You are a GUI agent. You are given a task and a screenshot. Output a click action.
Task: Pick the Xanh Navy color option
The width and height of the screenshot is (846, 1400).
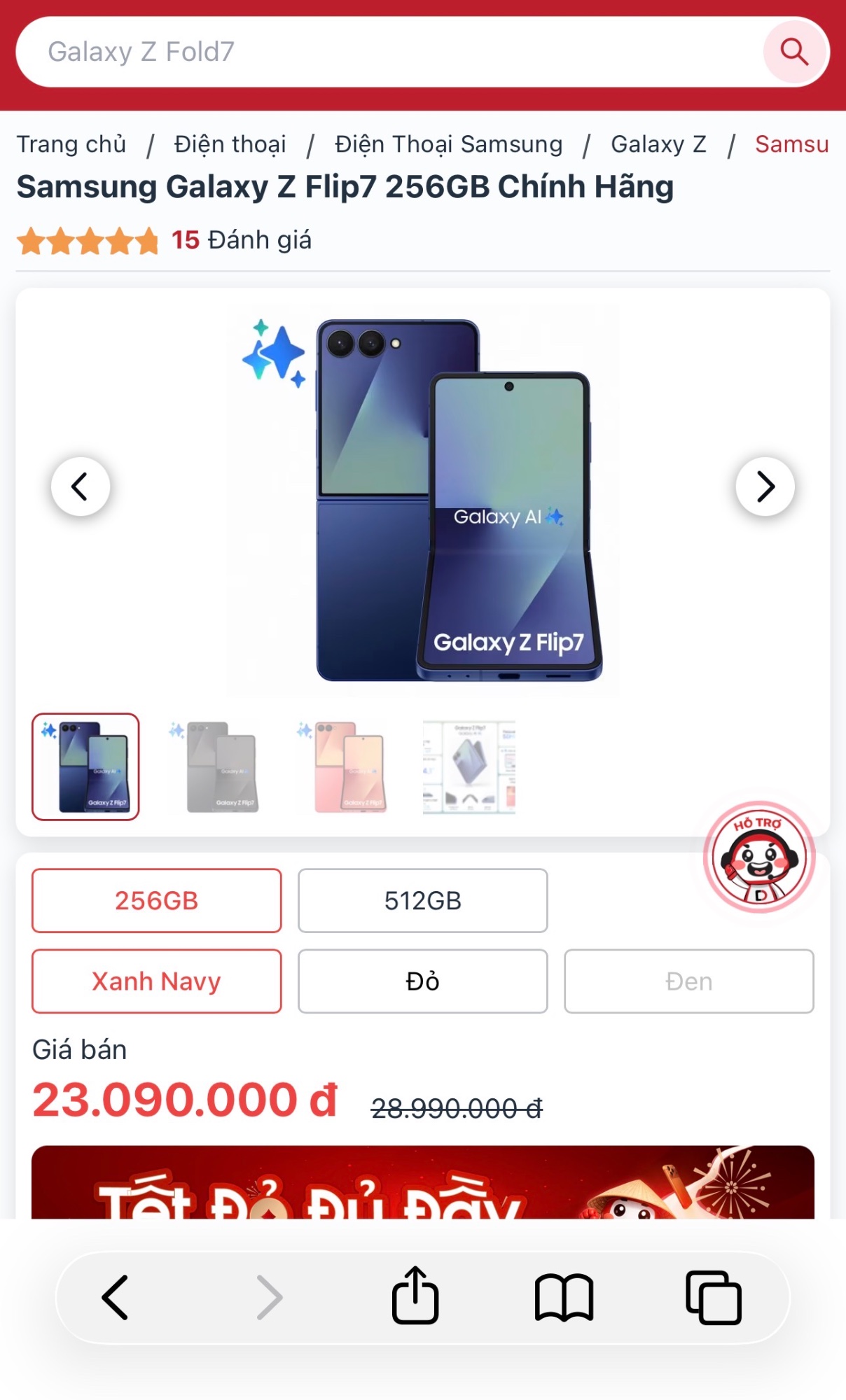[x=156, y=981]
